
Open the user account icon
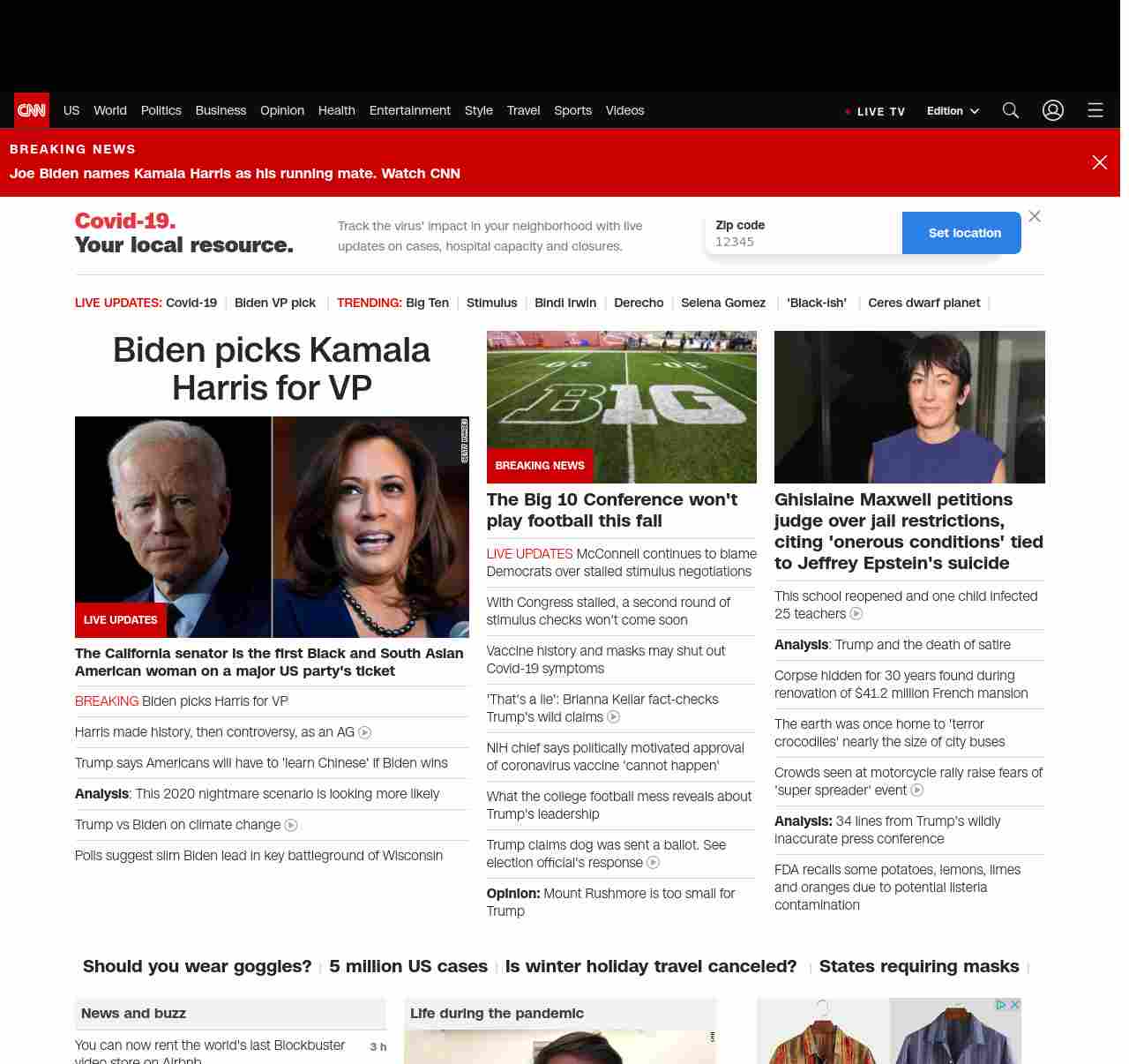pos(1053,110)
